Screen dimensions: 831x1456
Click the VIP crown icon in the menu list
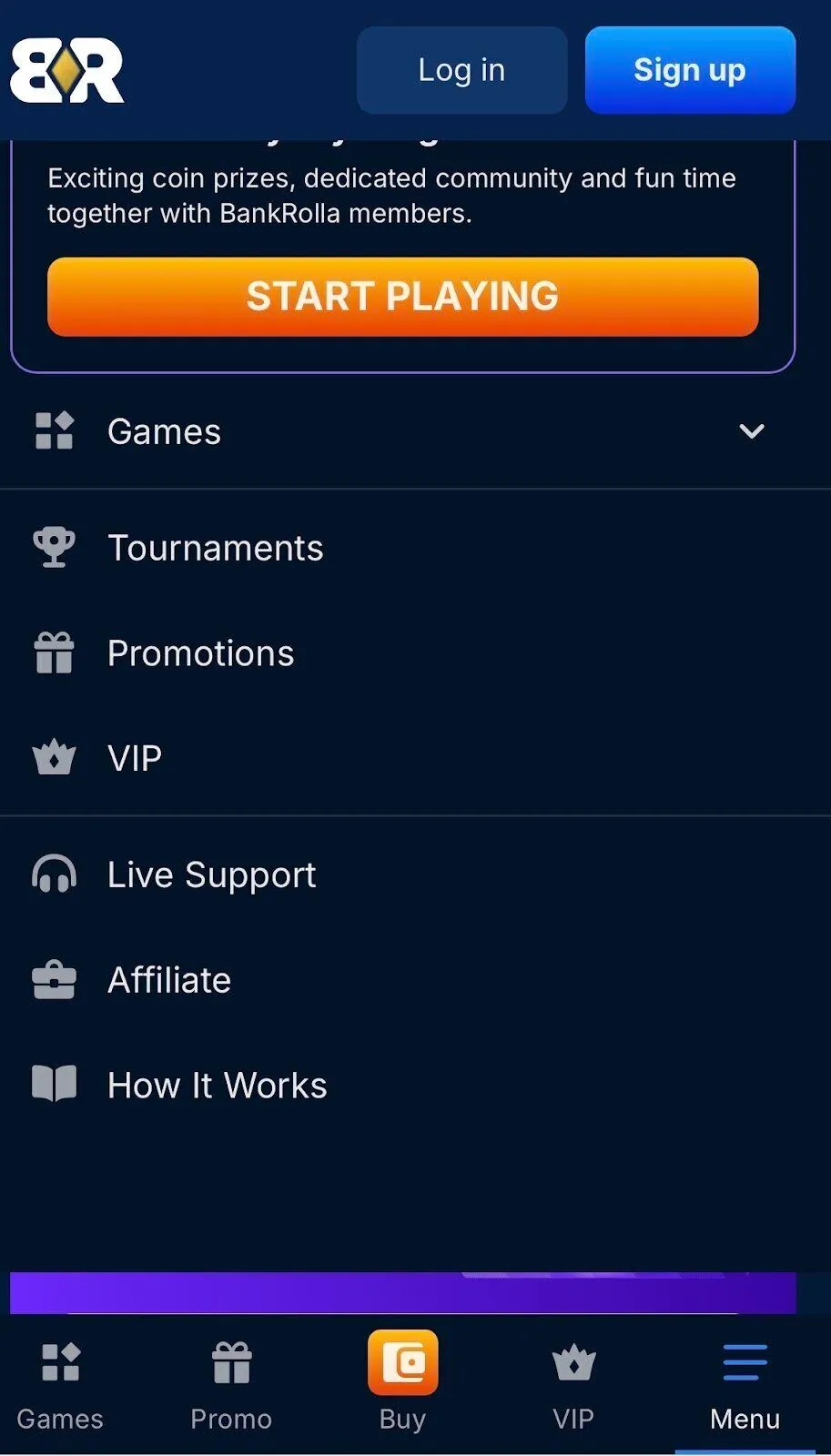coord(54,757)
